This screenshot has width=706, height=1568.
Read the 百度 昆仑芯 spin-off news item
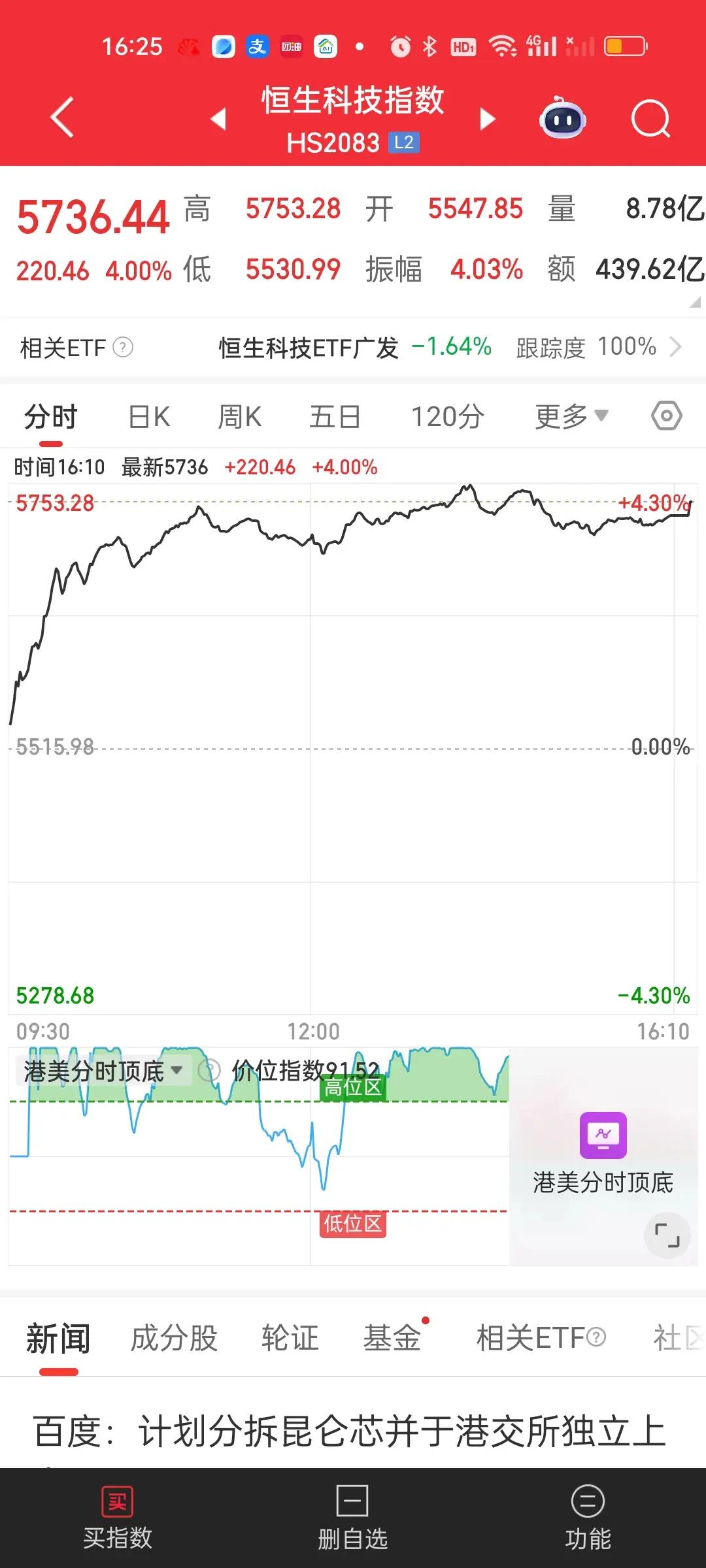[x=350, y=1431]
